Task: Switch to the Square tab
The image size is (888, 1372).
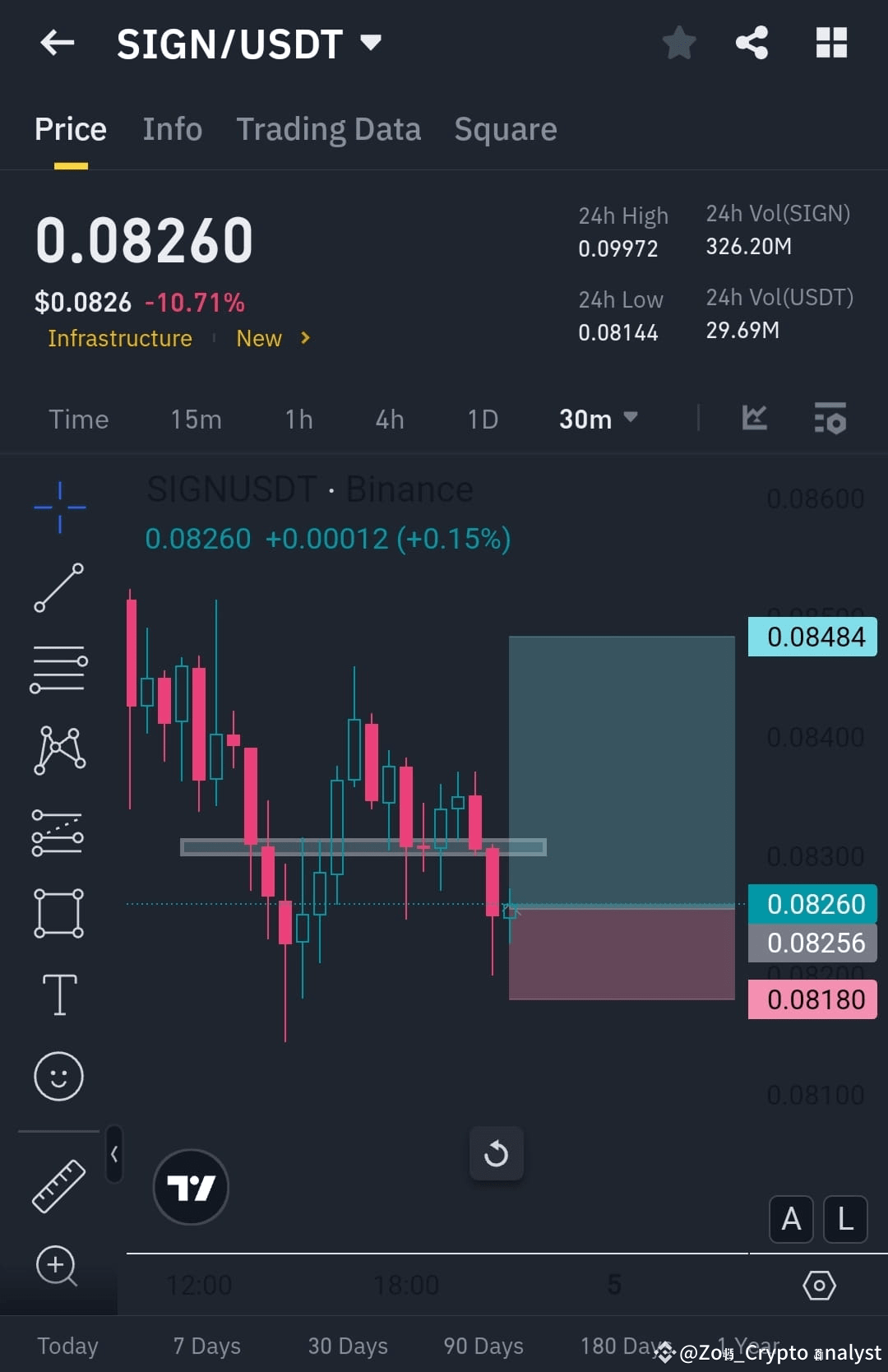Action: 505,129
